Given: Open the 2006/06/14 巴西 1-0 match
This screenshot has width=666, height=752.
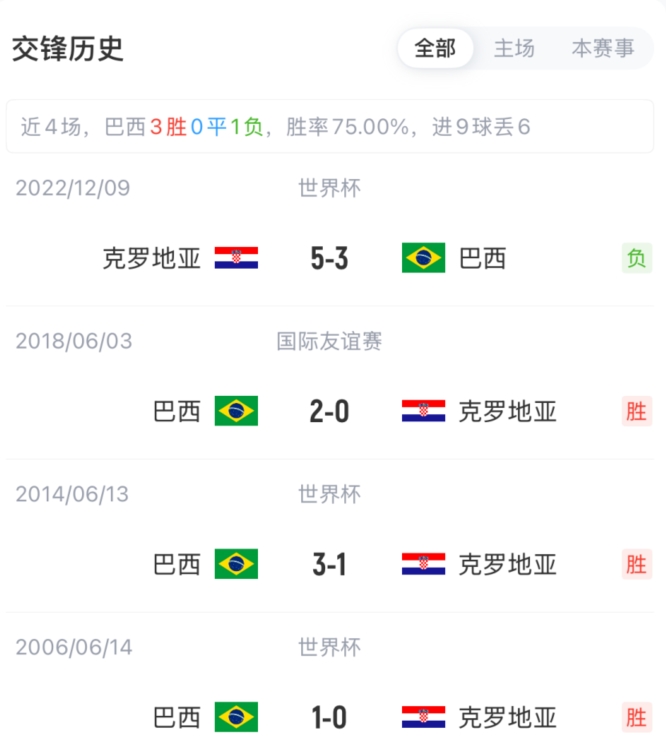Looking at the screenshot, I should pyautogui.click(x=329, y=717).
